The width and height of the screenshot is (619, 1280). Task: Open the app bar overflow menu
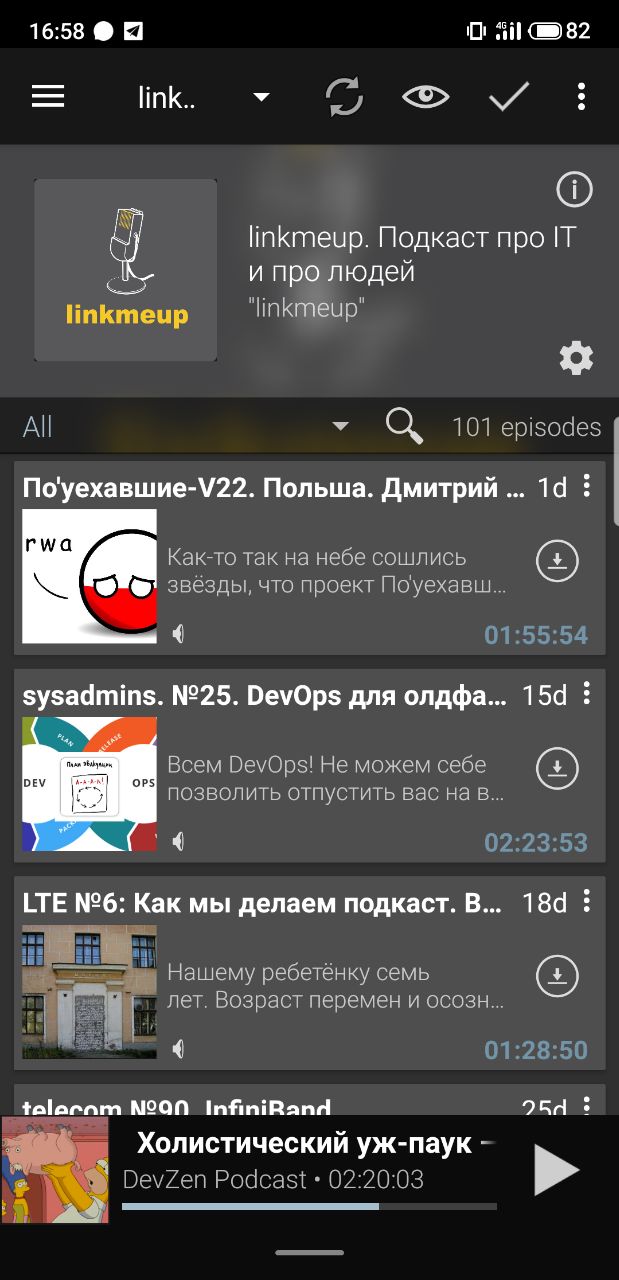point(581,97)
